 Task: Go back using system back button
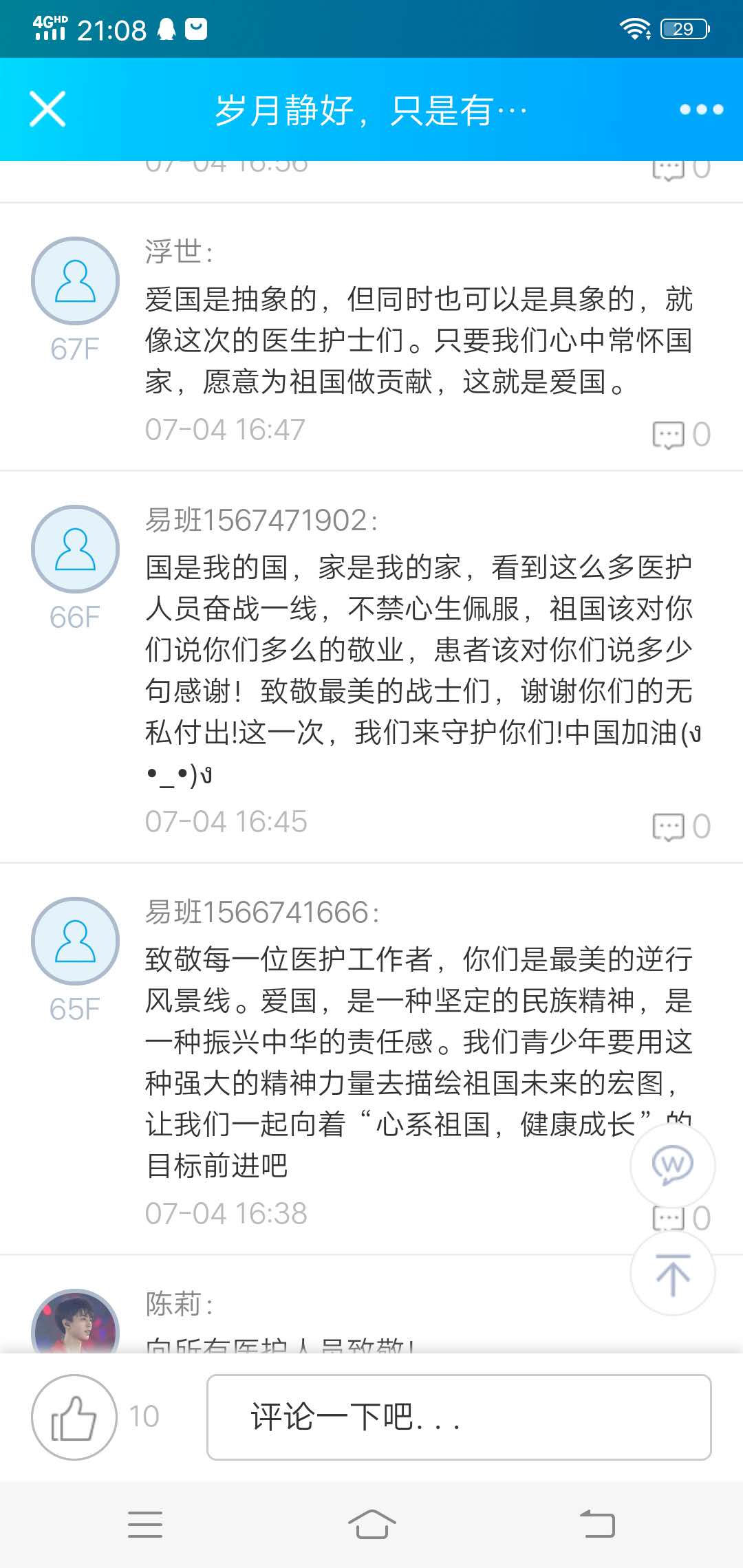597,1524
